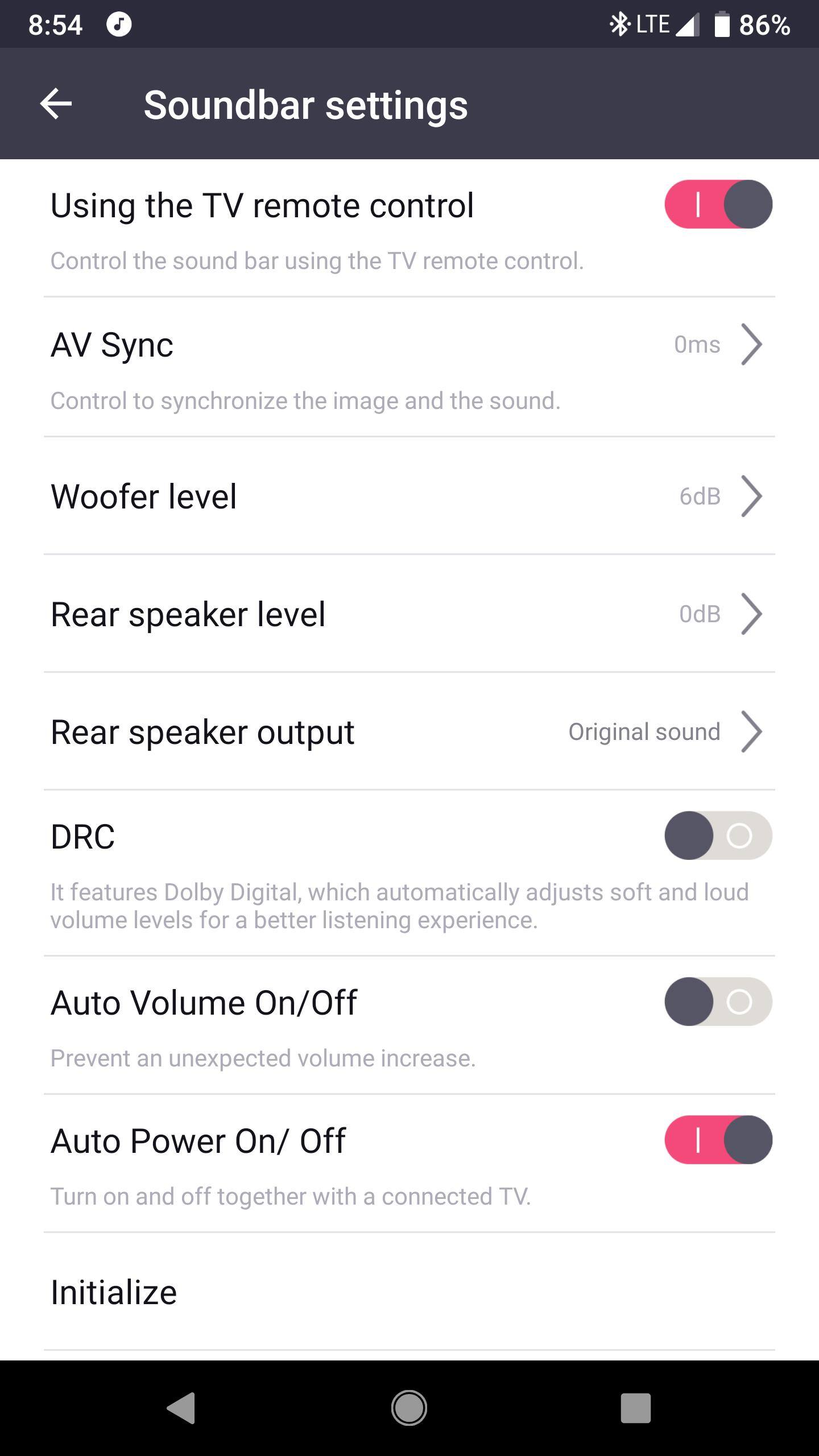This screenshot has height=1456, width=819.
Task: Select the Initialize option
Action: [x=114, y=1292]
